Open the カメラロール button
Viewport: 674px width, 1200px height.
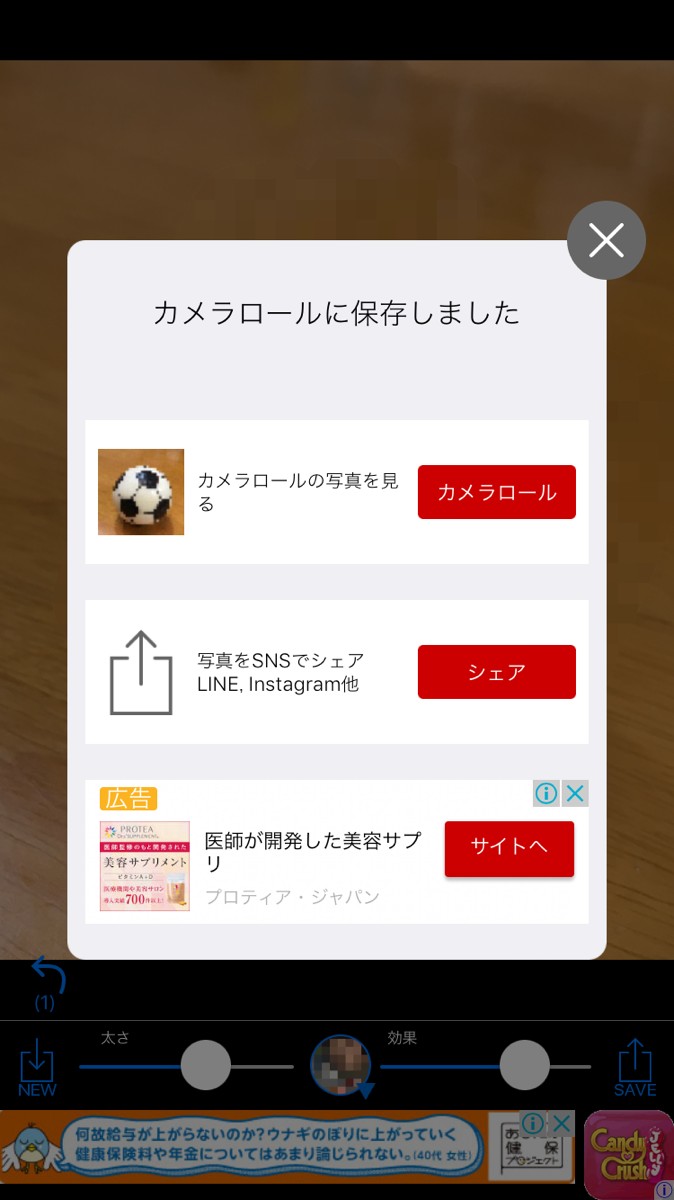496,492
